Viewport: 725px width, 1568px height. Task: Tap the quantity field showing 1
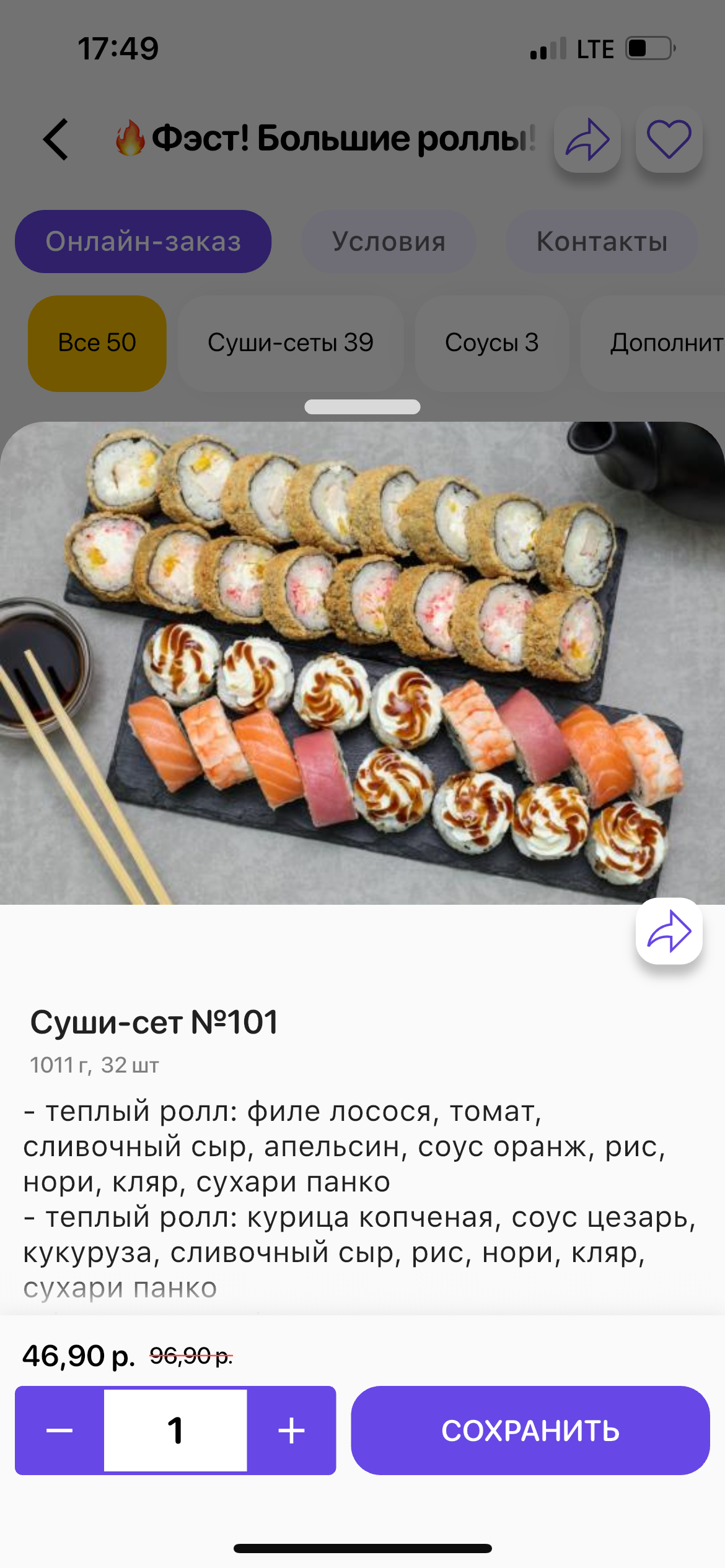175,1431
